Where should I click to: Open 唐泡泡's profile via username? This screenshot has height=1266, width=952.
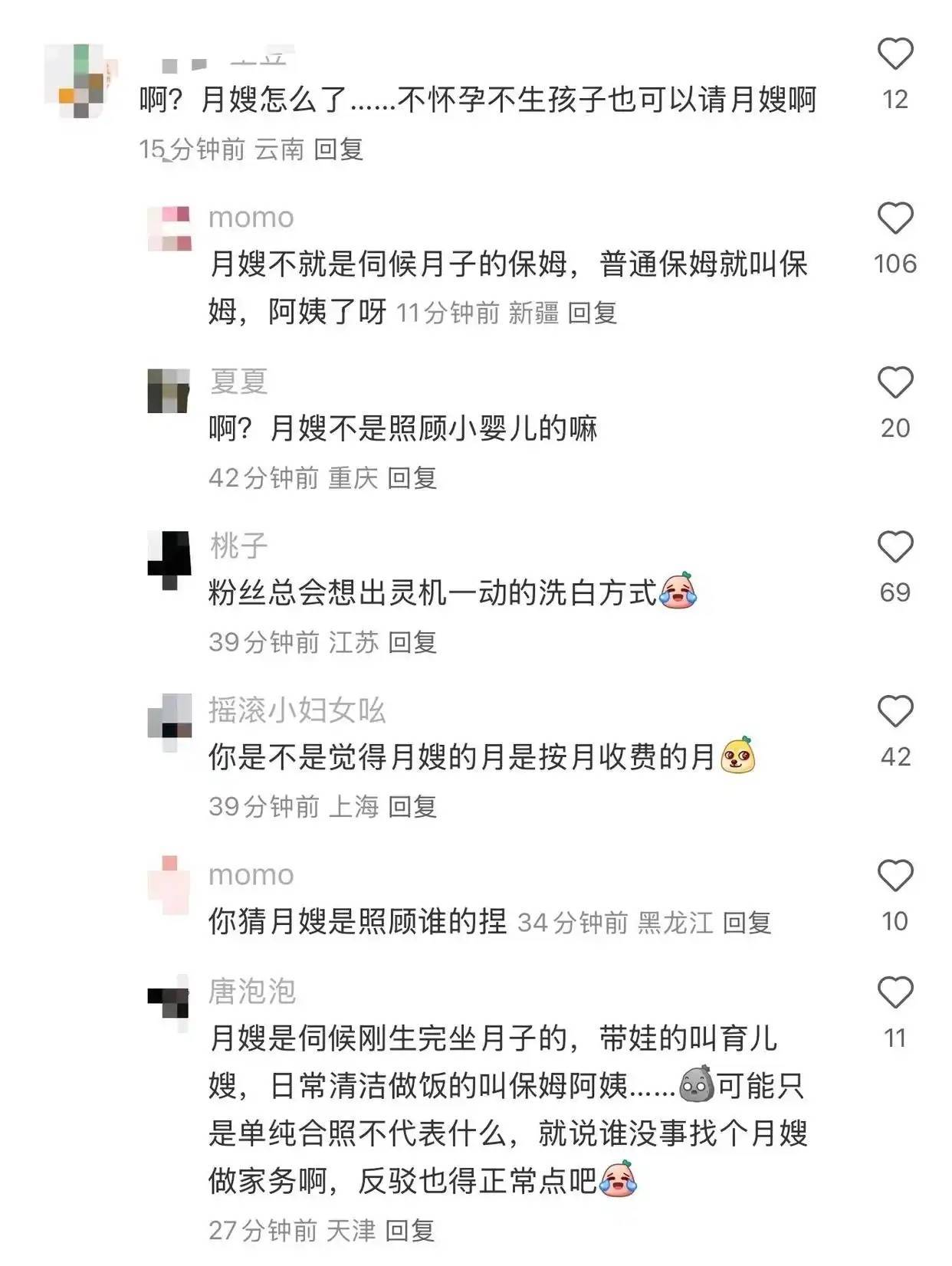tap(251, 992)
